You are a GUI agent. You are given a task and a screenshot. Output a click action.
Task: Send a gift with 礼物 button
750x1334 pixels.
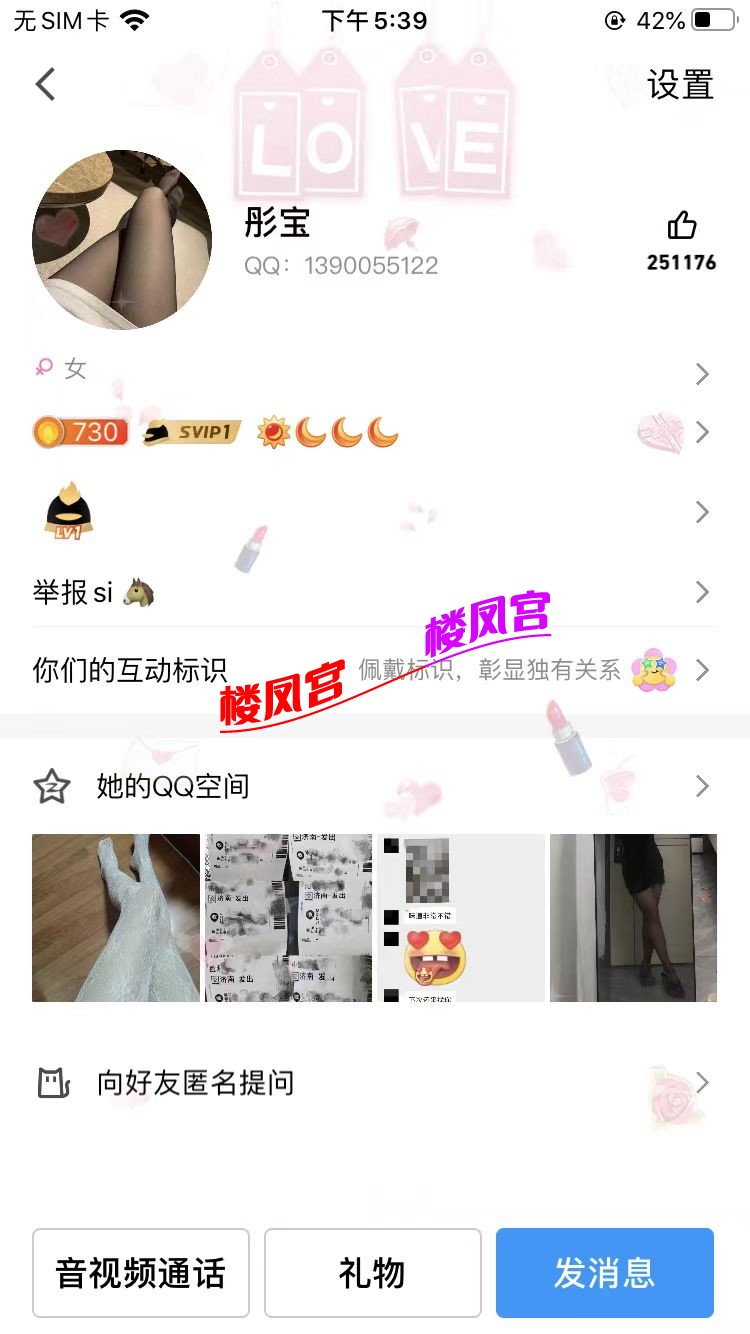click(372, 1273)
